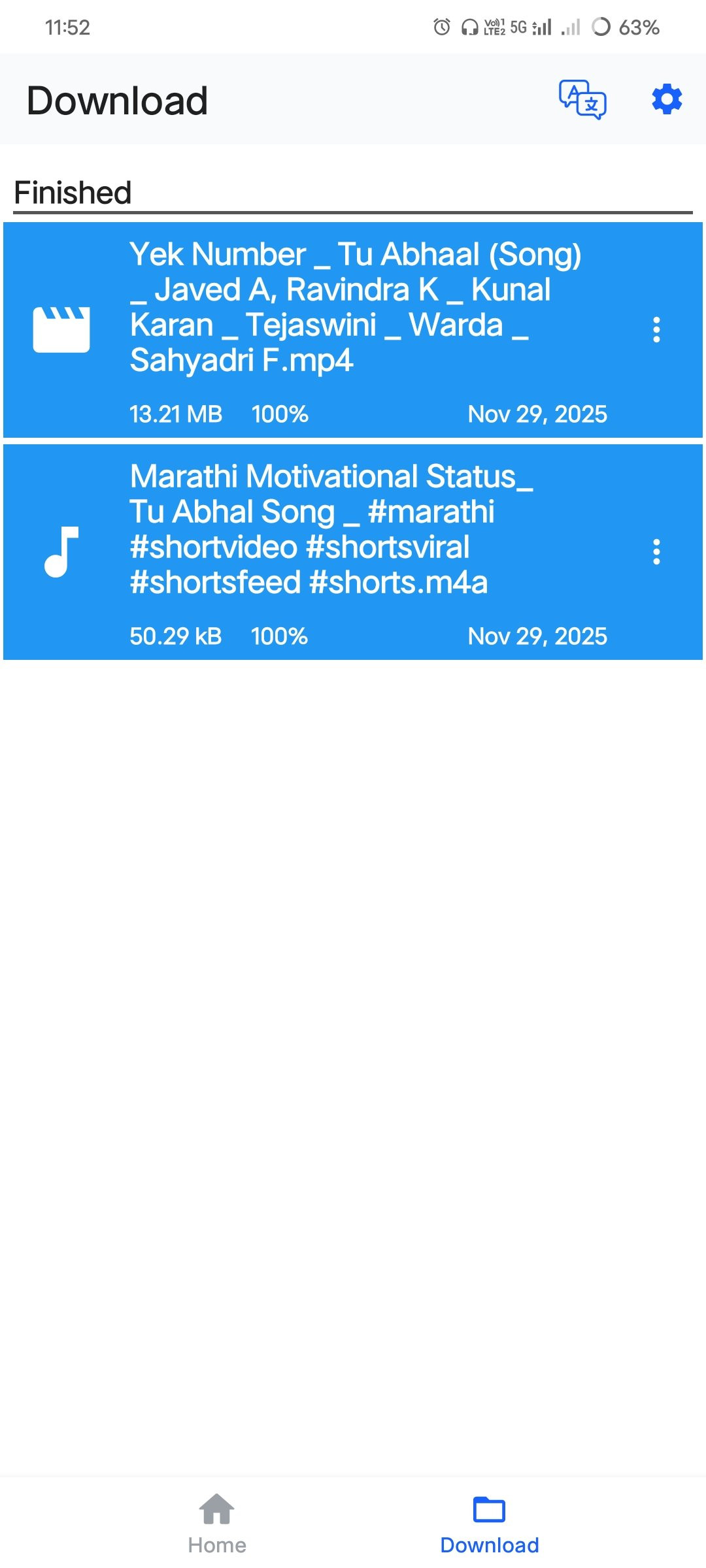Image resolution: width=706 pixels, height=1568 pixels.
Task: Switch to the Home tab
Action: (217, 1524)
